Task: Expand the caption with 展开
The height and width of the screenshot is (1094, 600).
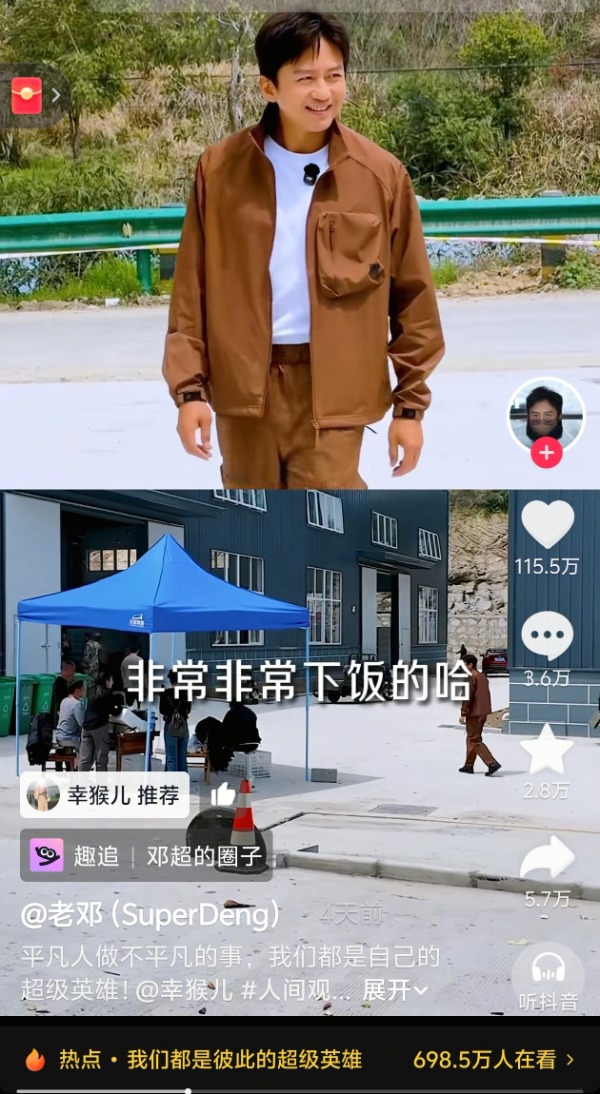Action: [394, 990]
